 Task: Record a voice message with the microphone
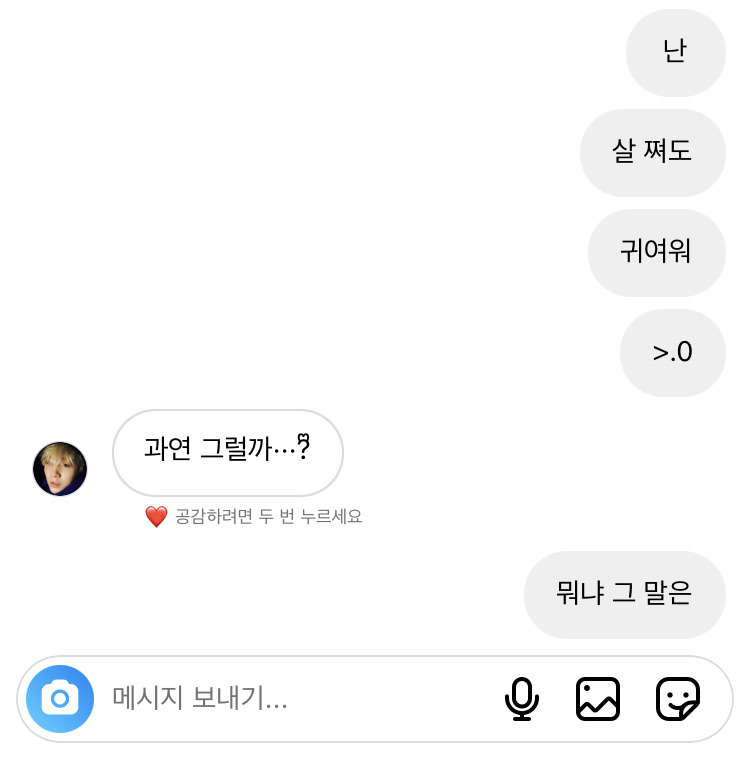click(x=521, y=699)
